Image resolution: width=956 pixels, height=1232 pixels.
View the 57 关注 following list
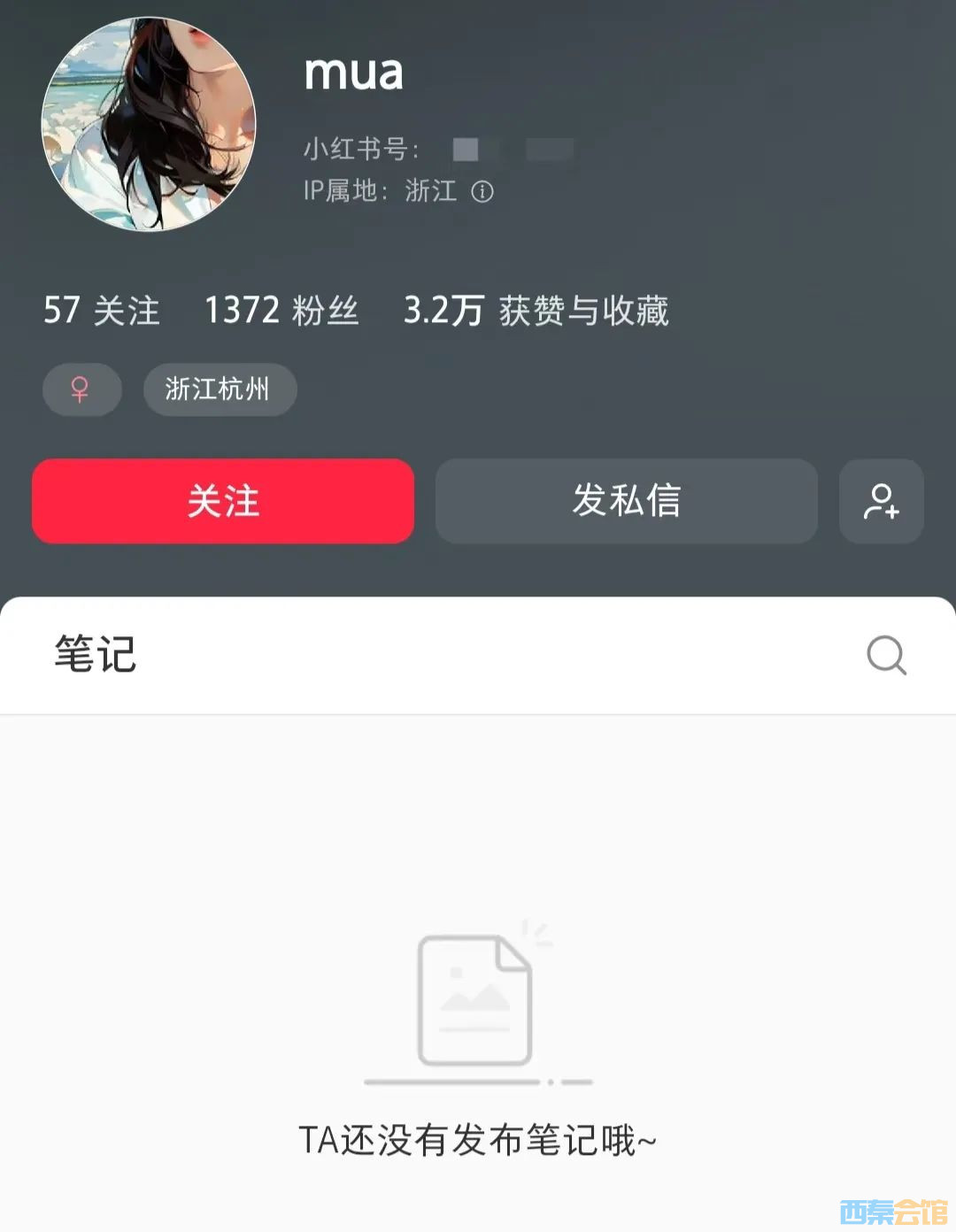click(x=102, y=311)
